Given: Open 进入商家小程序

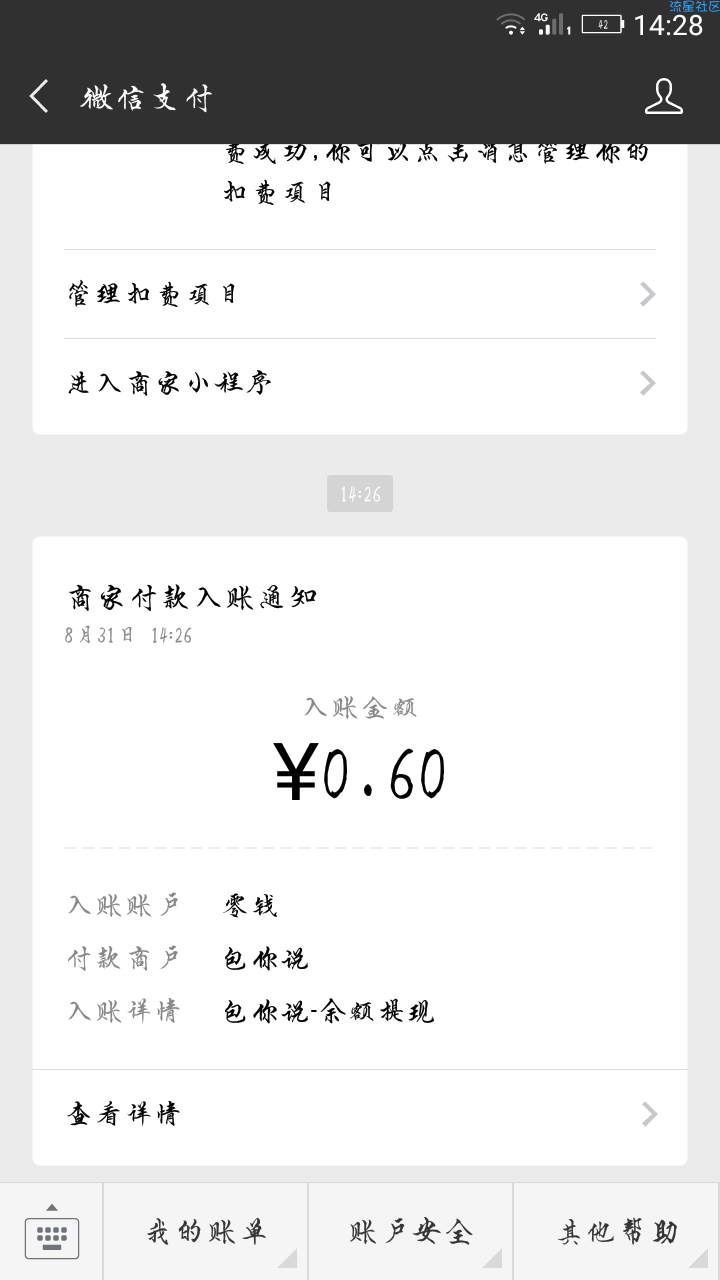Looking at the screenshot, I should click(x=360, y=383).
